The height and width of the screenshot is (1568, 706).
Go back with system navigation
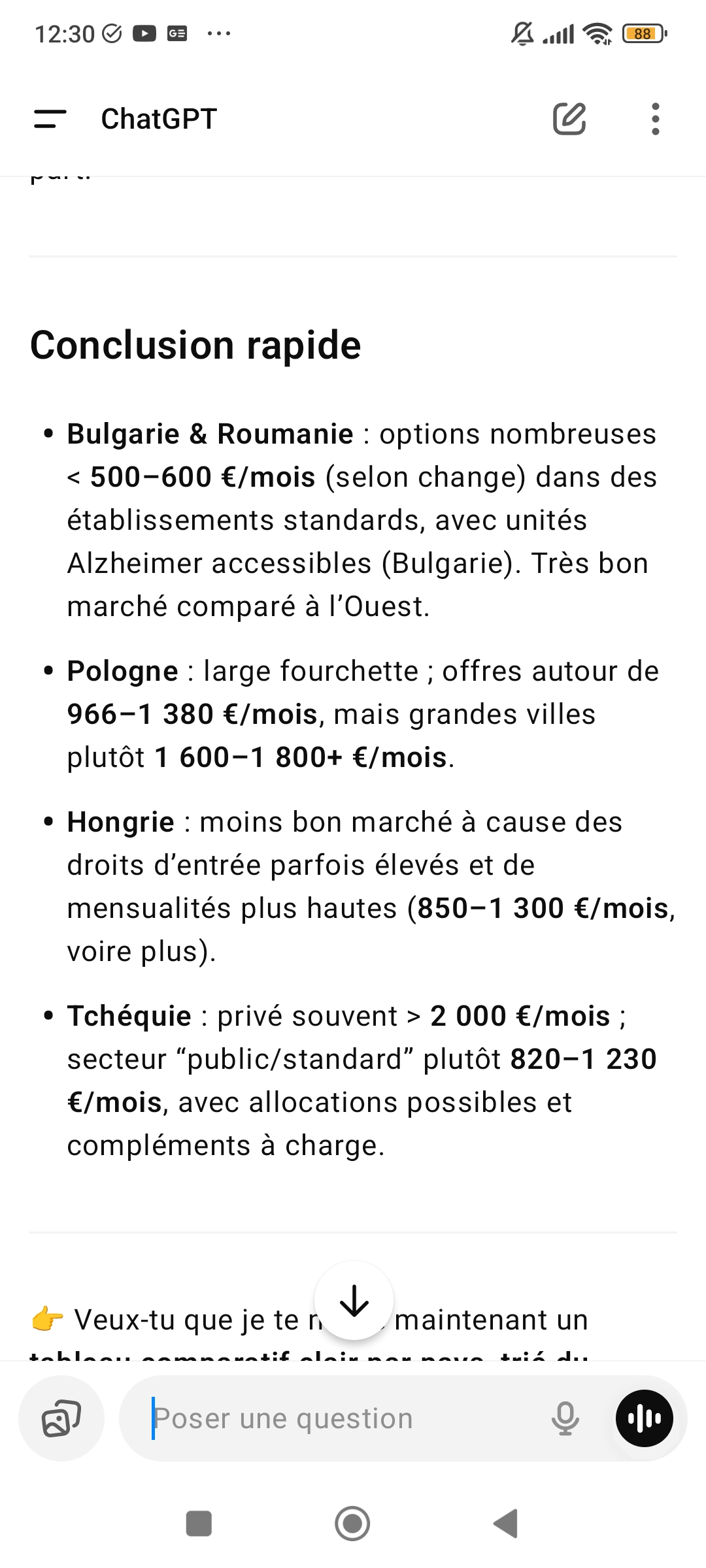coord(505,1524)
